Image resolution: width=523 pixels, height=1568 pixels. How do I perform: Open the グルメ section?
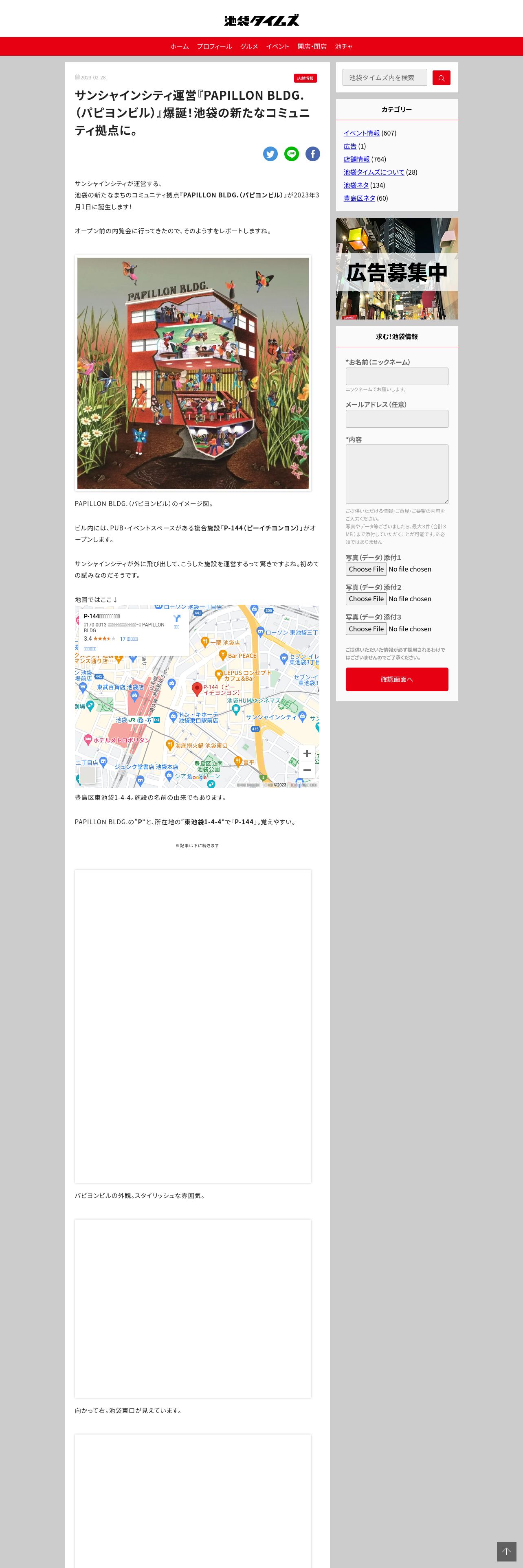click(248, 46)
